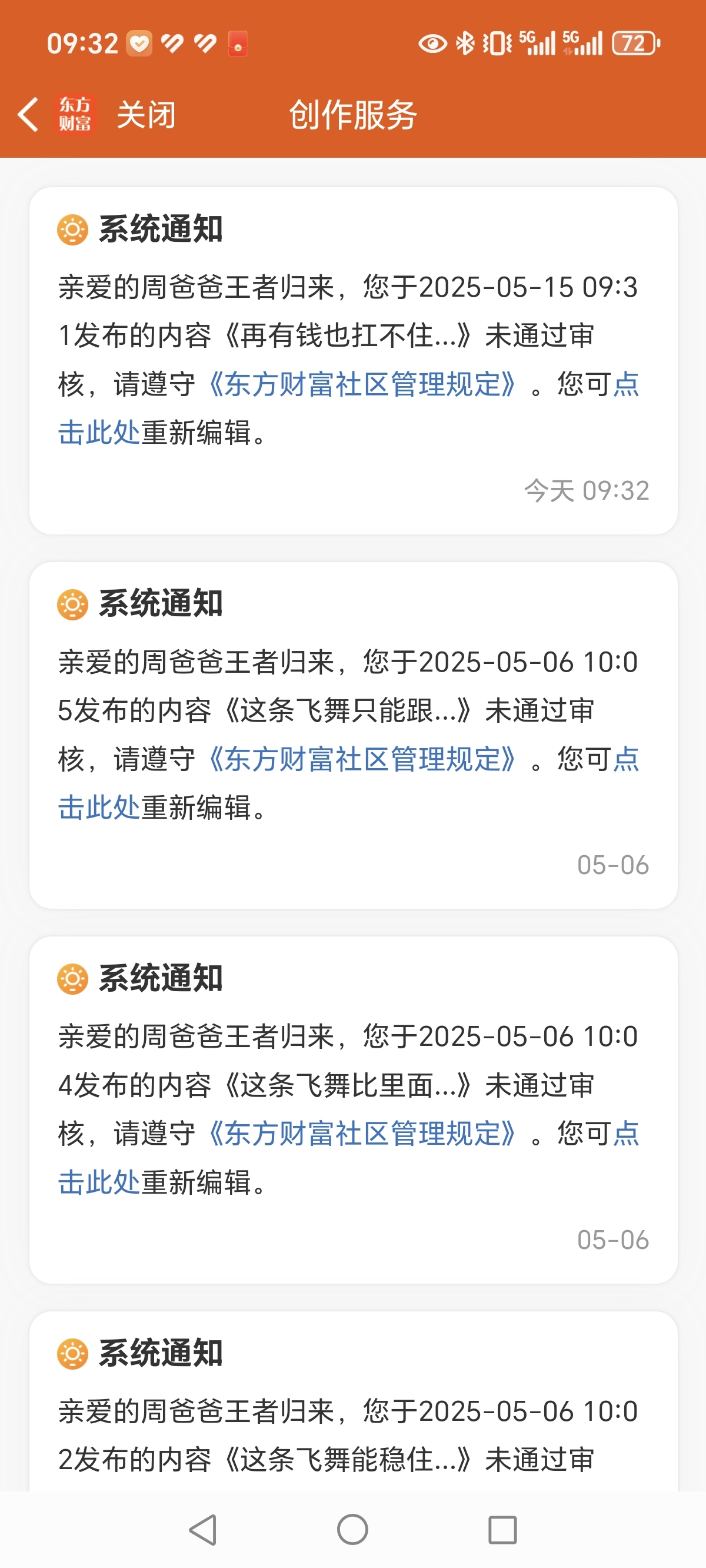This screenshot has height=1568, width=706.
Task: Tap 关闭 to close the page
Action: [x=146, y=114]
